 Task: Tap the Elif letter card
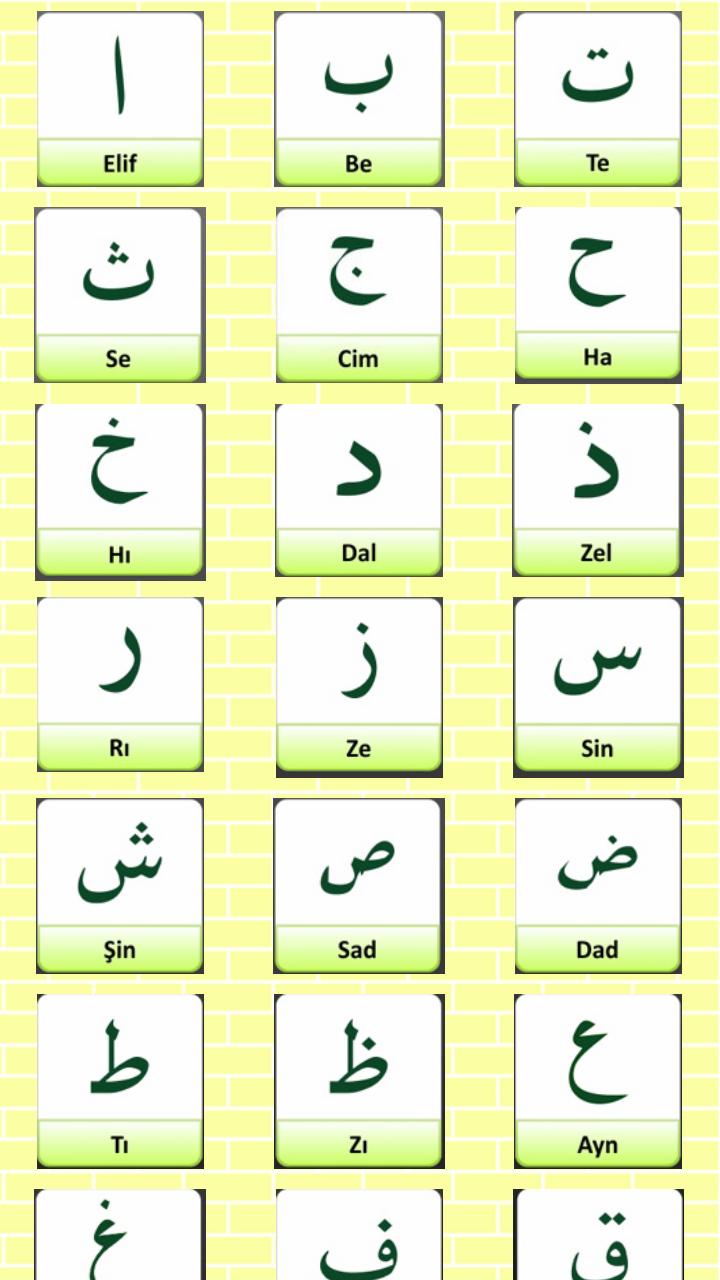(120, 100)
